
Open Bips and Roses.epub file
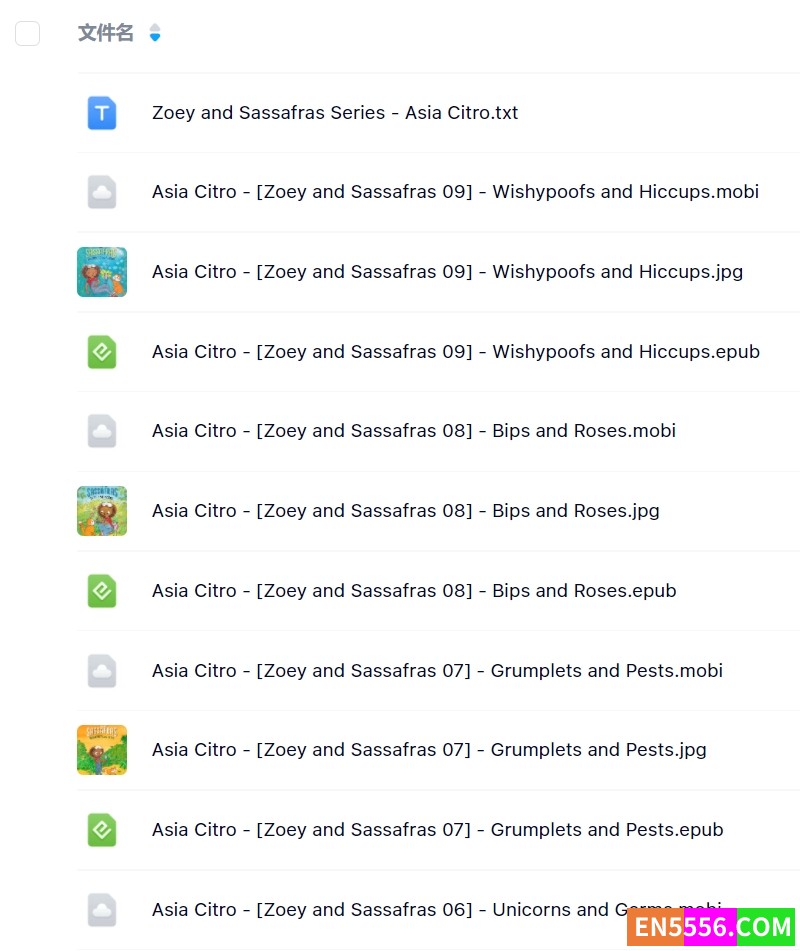tap(413, 591)
